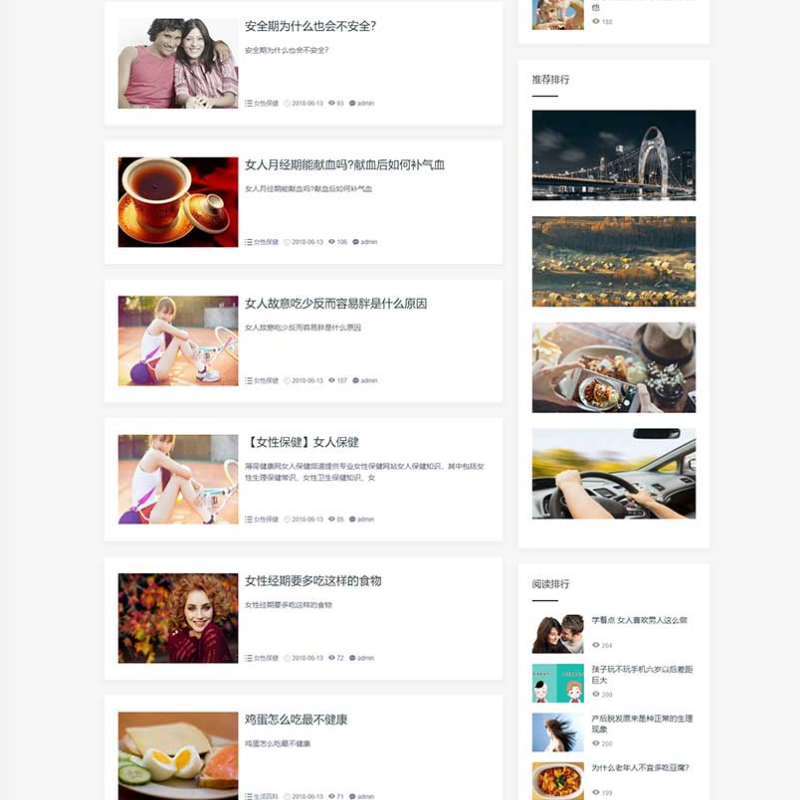
Task: Open article 女人月经期能献血吗?献血后如何补气血
Action: point(344,165)
